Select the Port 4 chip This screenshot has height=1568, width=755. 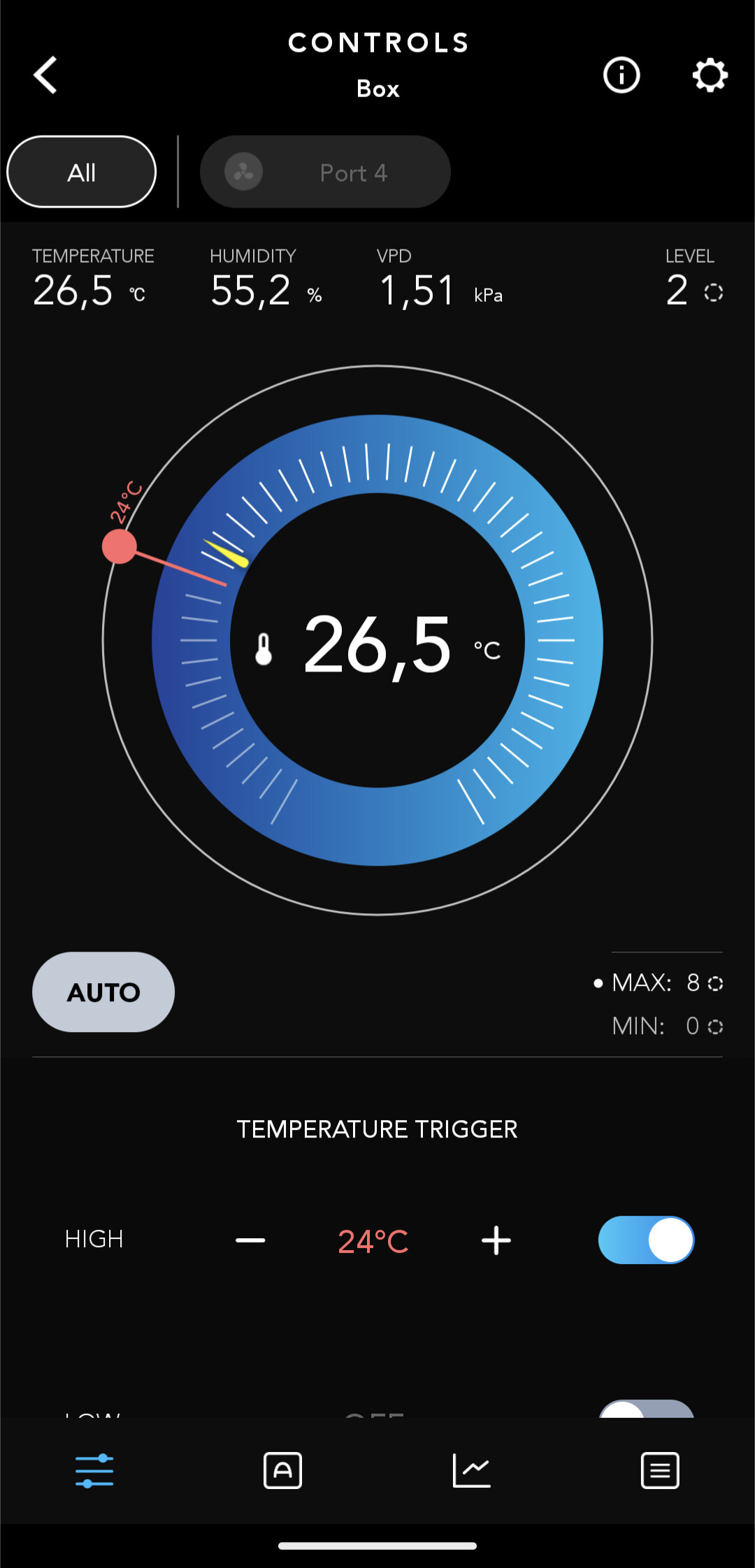325,172
